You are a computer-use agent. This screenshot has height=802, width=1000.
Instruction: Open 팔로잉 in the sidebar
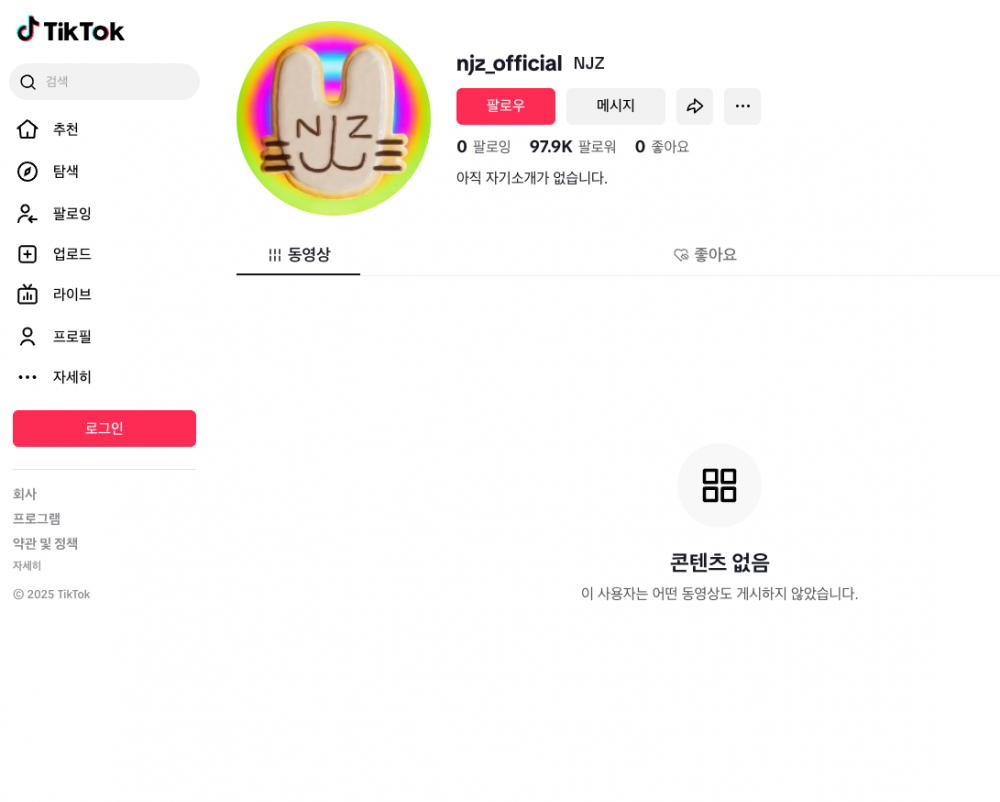coord(71,213)
